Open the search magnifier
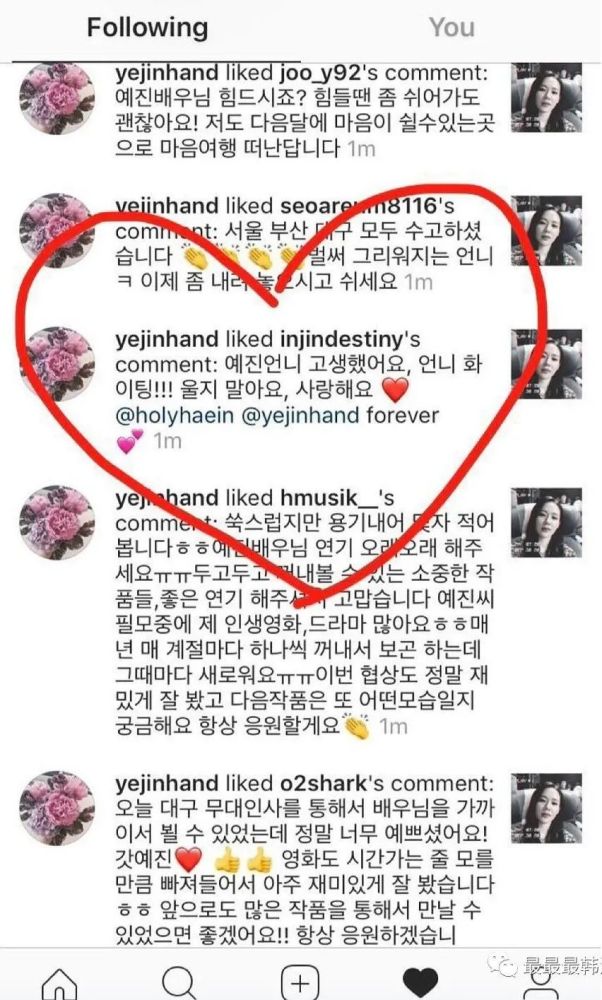Image resolution: width=602 pixels, height=1000 pixels. pos(179,982)
